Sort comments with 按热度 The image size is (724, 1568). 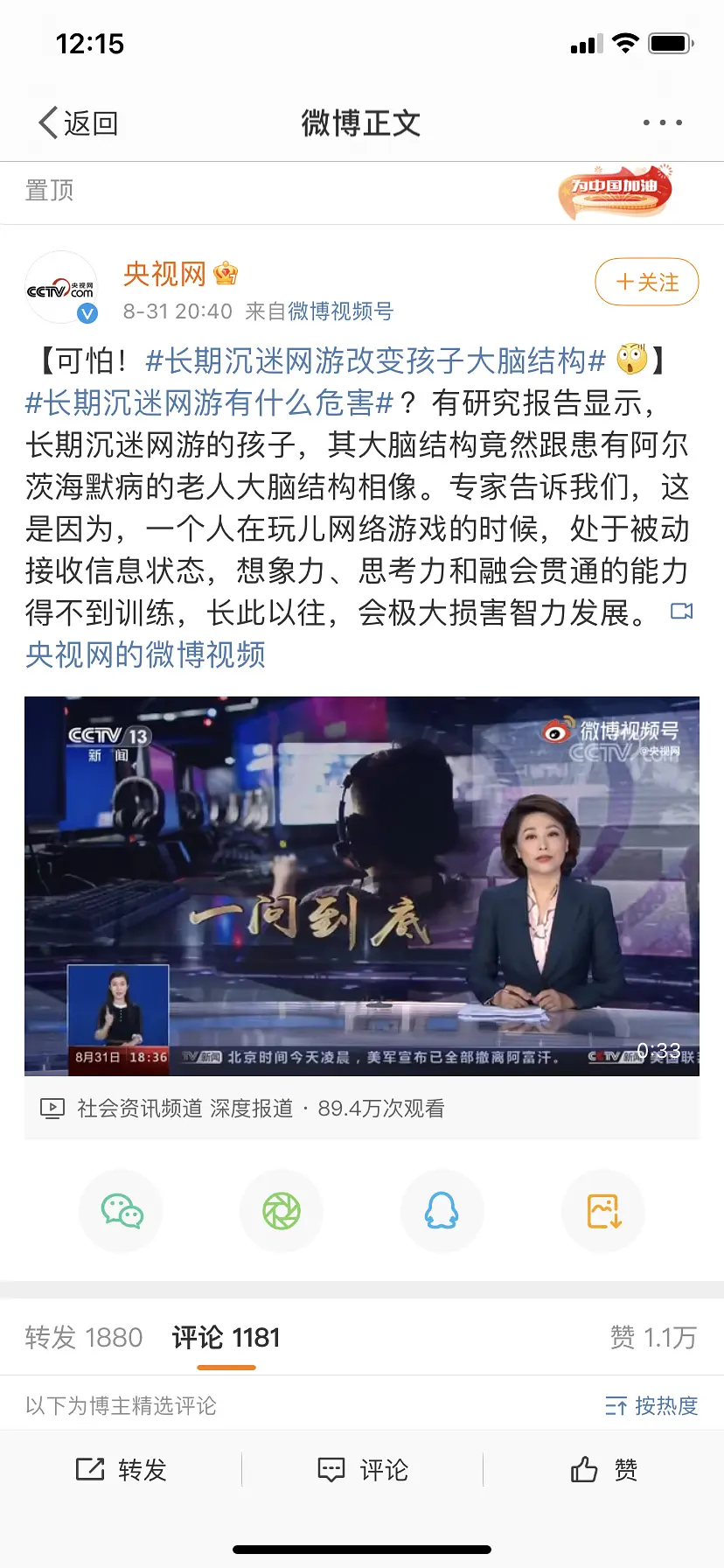tap(651, 1406)
